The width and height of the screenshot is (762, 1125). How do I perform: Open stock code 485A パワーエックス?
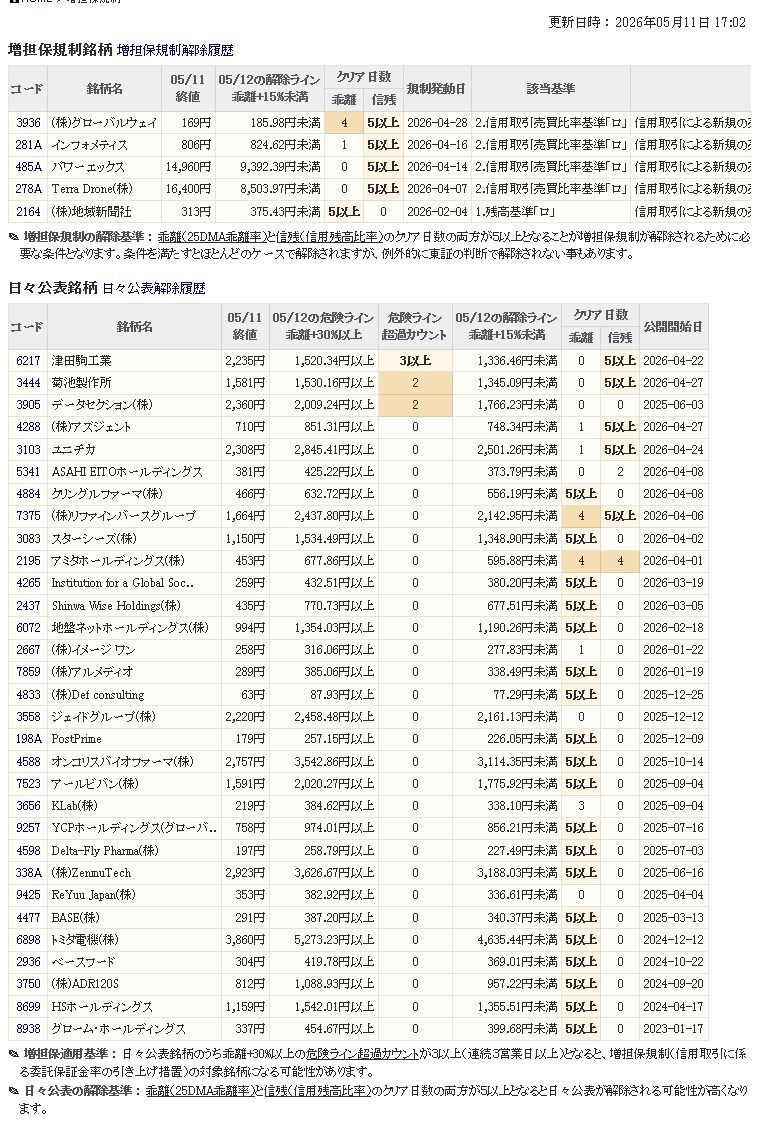[x=28, y=167]
